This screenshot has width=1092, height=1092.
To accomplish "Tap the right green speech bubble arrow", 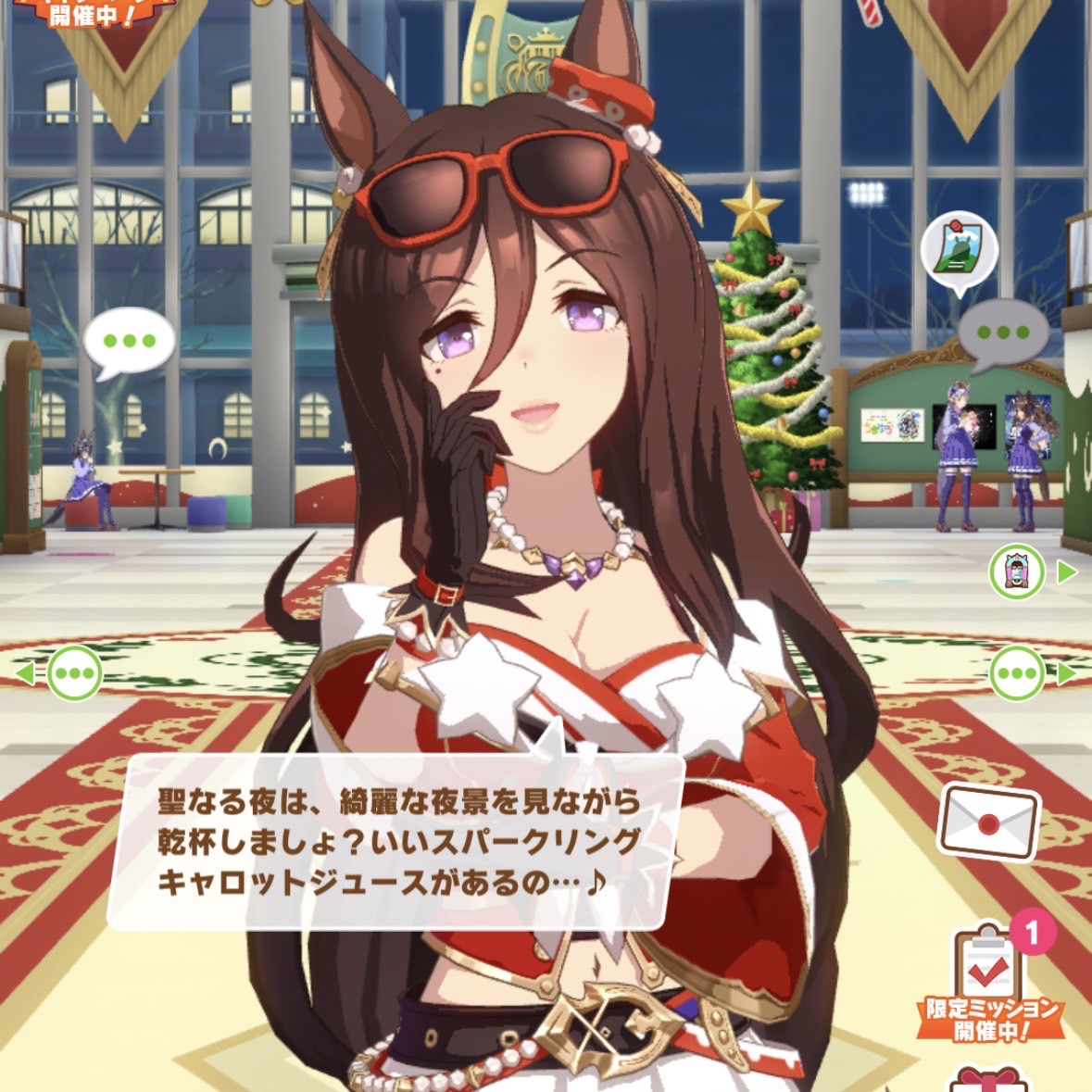I will 1017,672.
